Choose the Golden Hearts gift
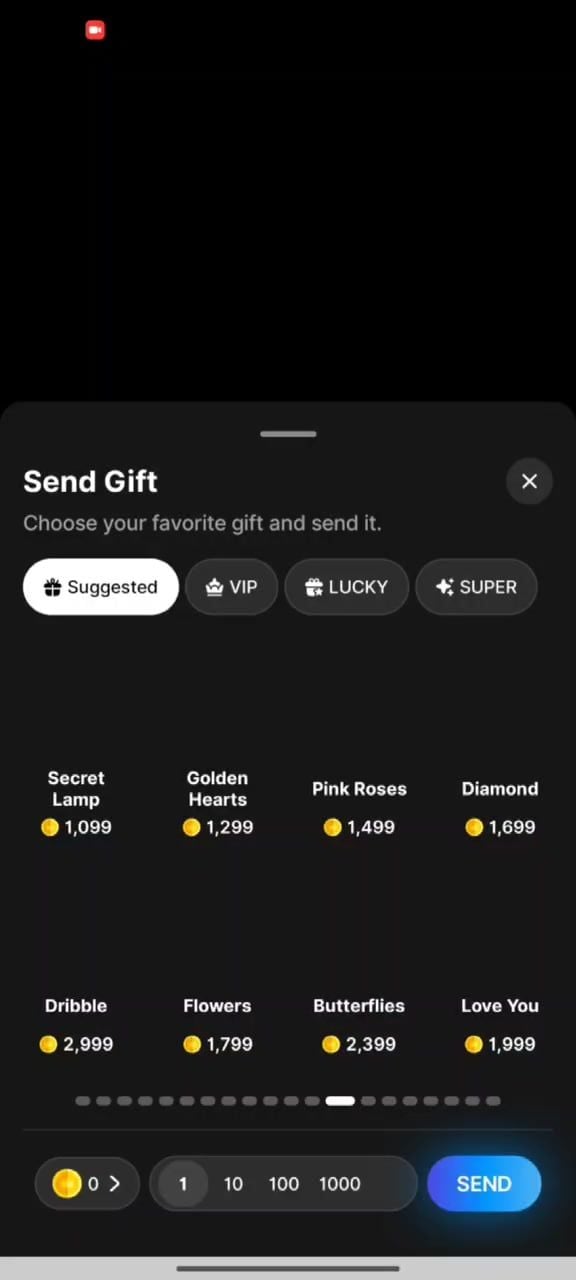 217,758
